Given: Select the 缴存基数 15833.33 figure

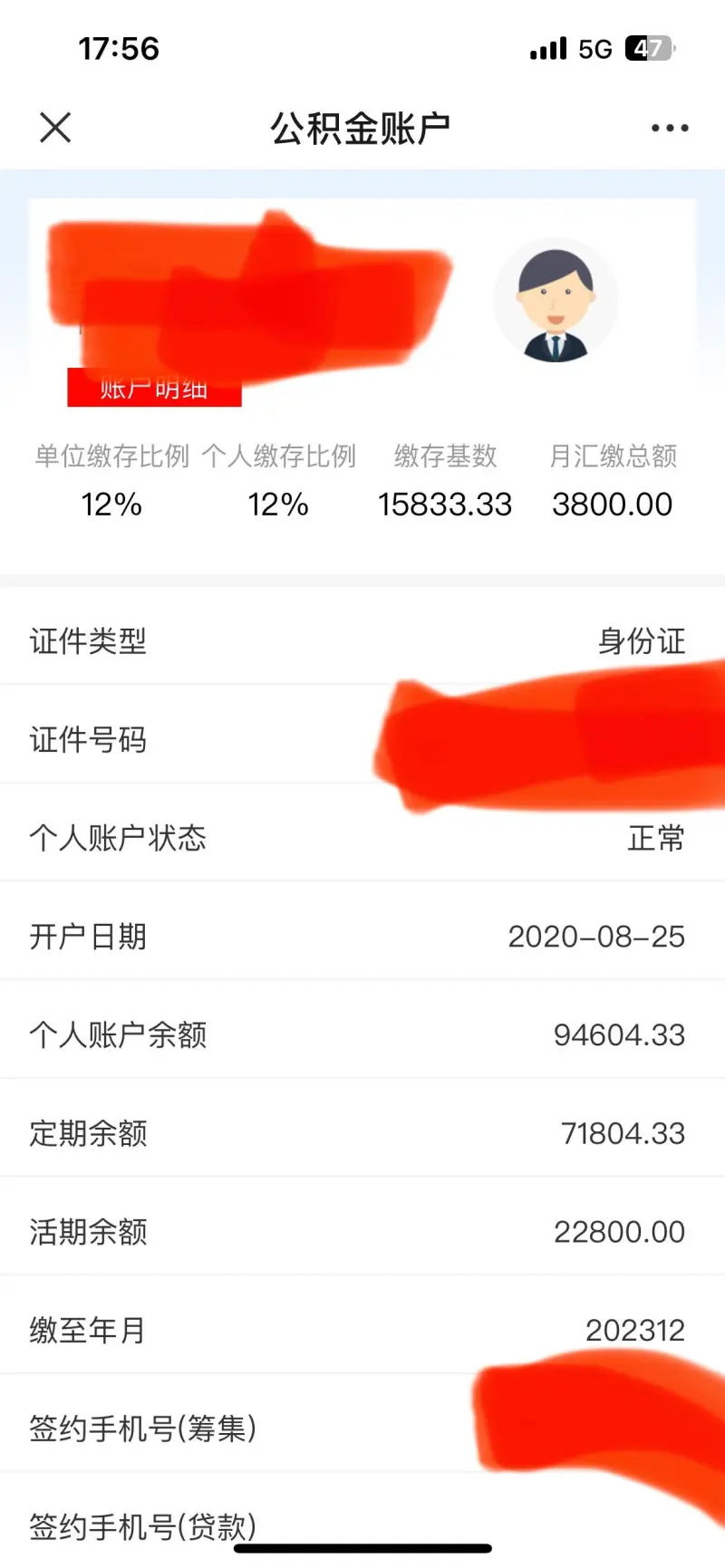Looking at the screenshot, I should coord(445,505).
